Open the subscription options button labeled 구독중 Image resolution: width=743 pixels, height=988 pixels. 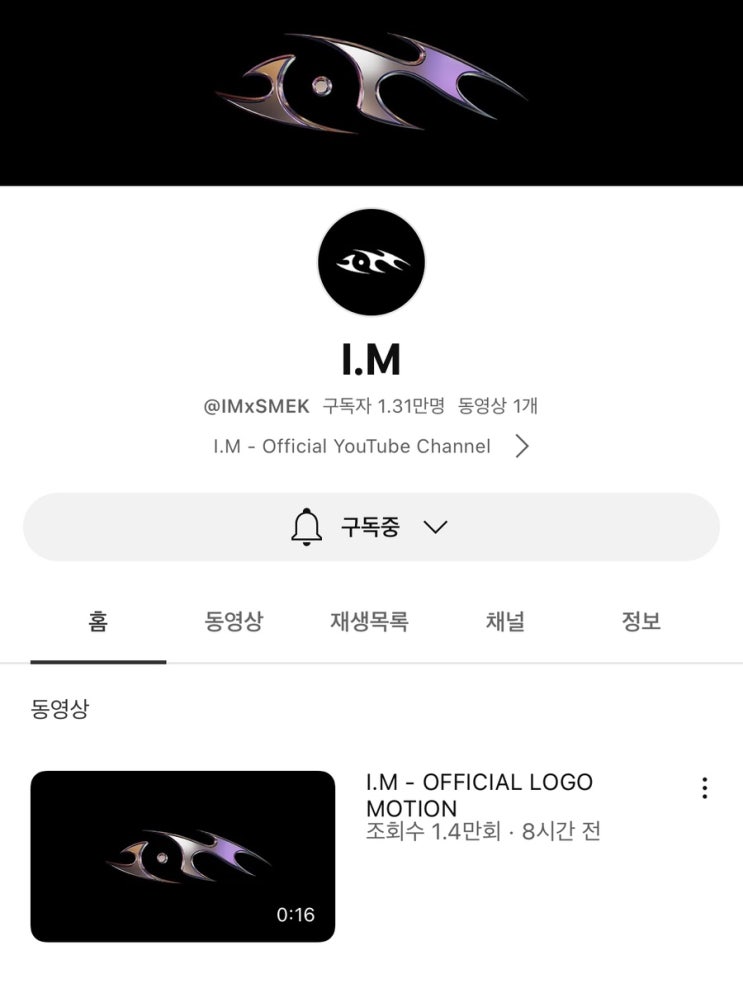point(371,527)
